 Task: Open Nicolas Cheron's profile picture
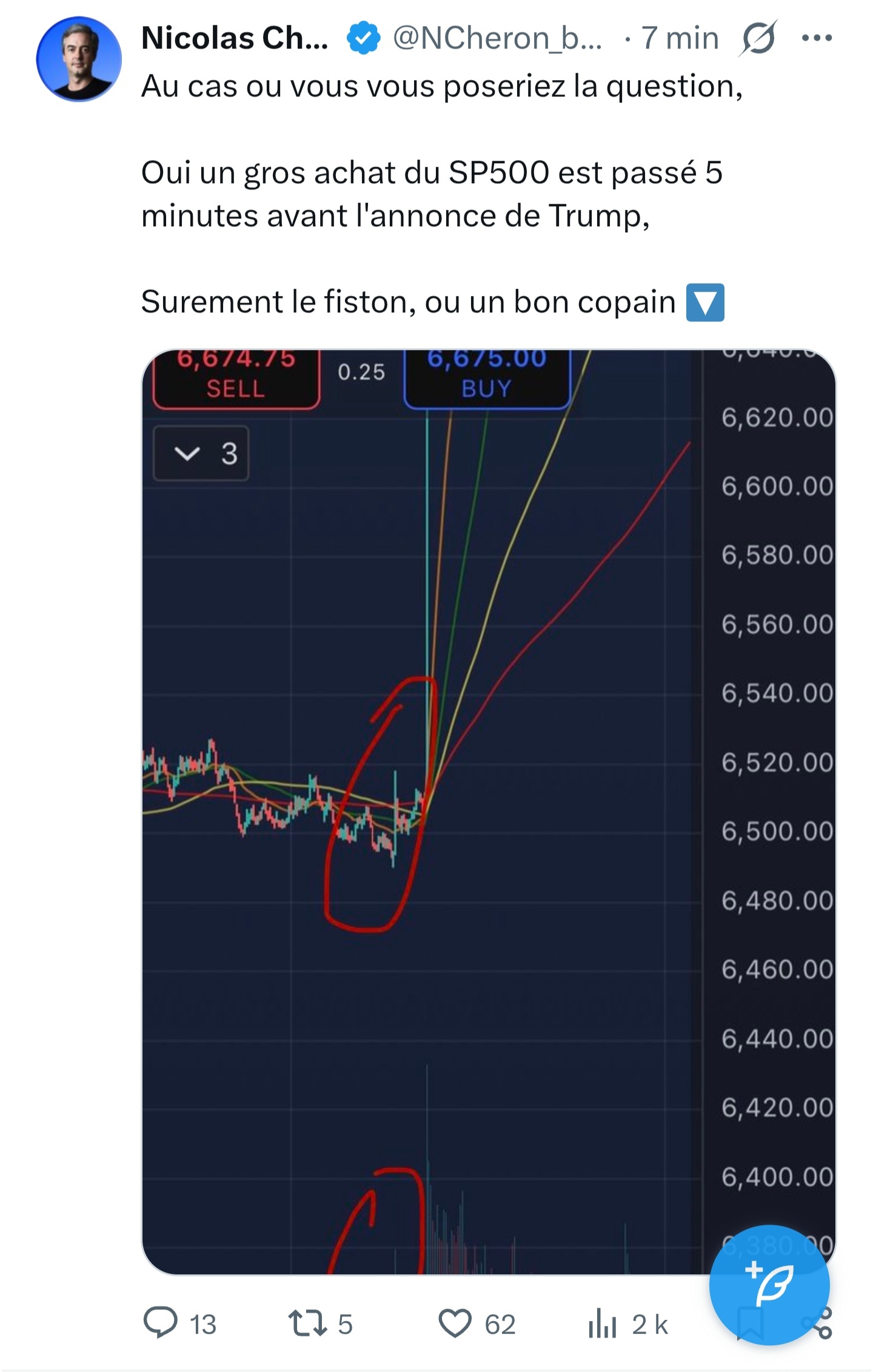point(79,59)
